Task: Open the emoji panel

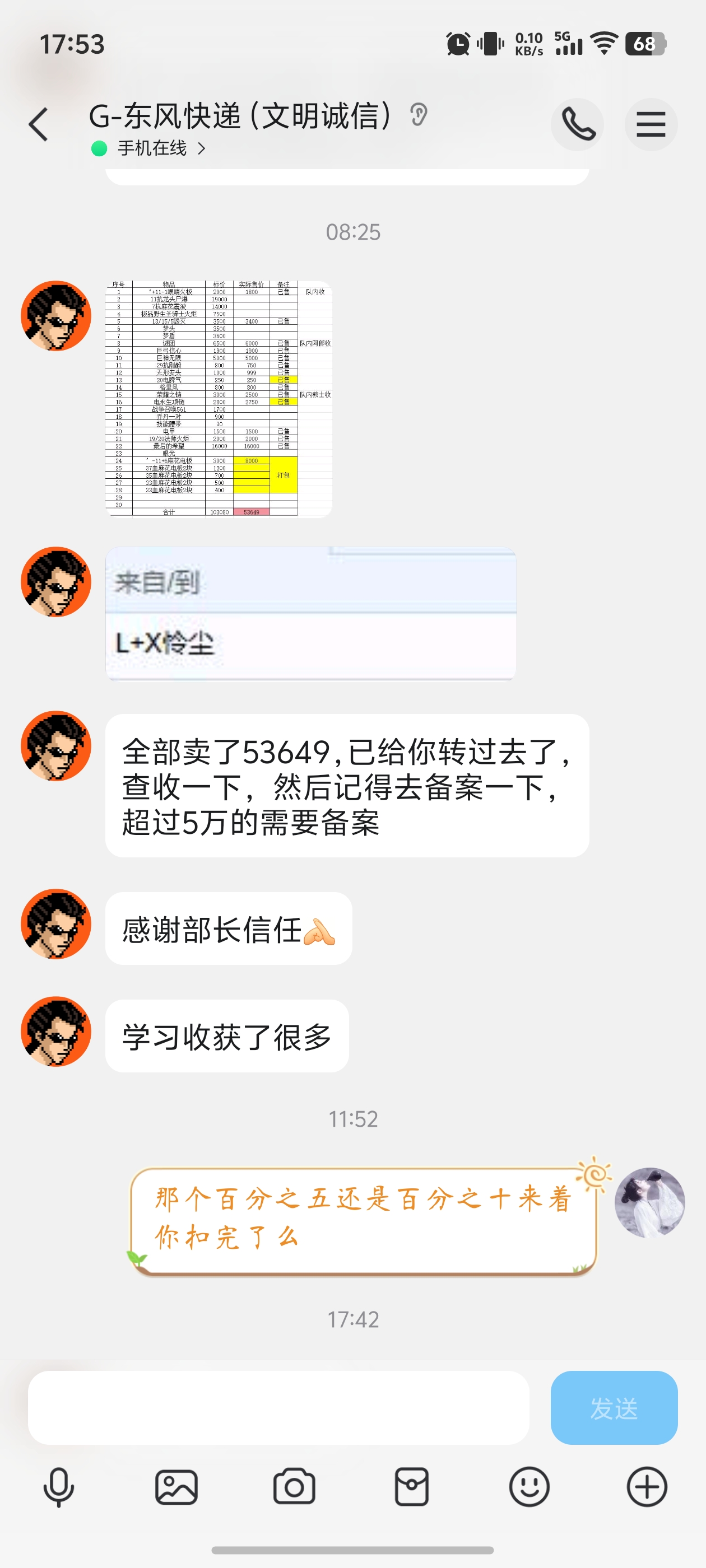Action: pos(529,1486)
